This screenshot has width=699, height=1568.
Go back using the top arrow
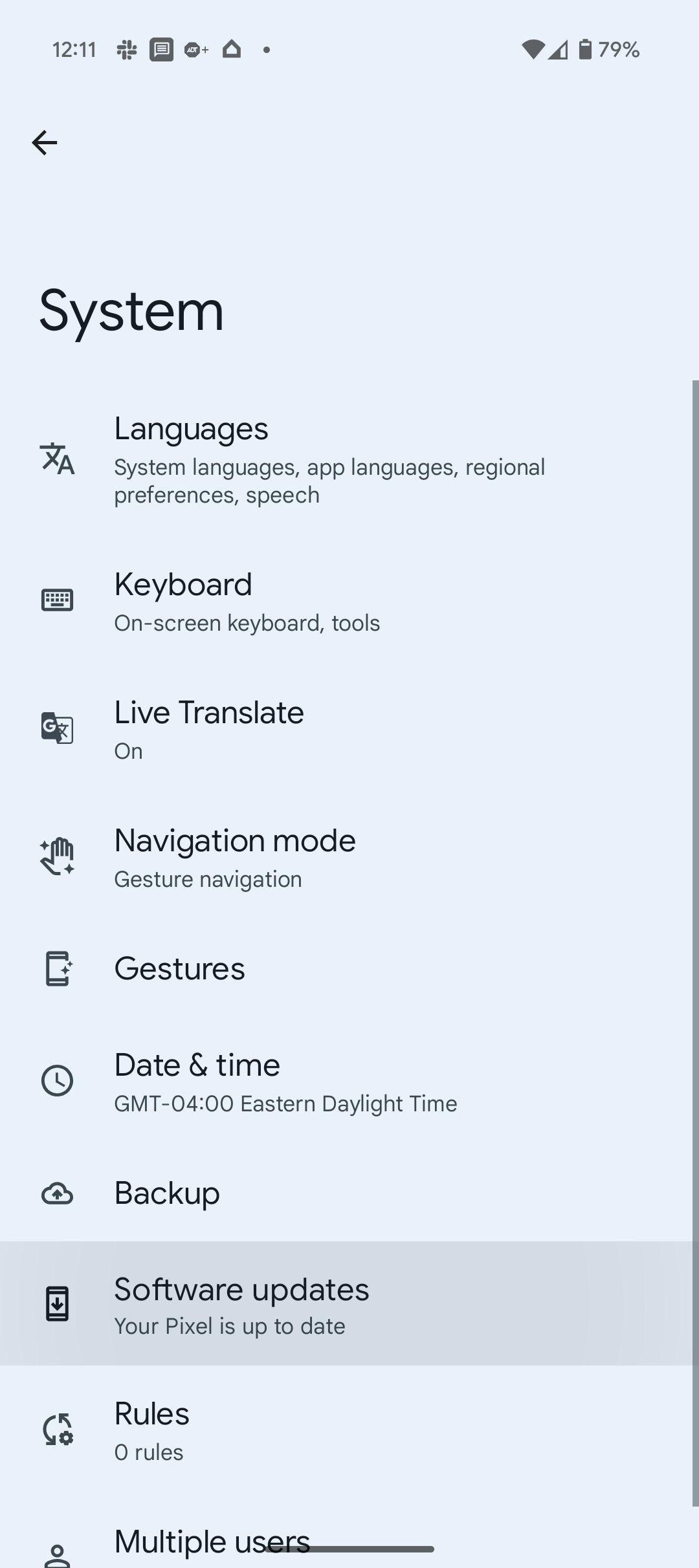pos(44,142)
